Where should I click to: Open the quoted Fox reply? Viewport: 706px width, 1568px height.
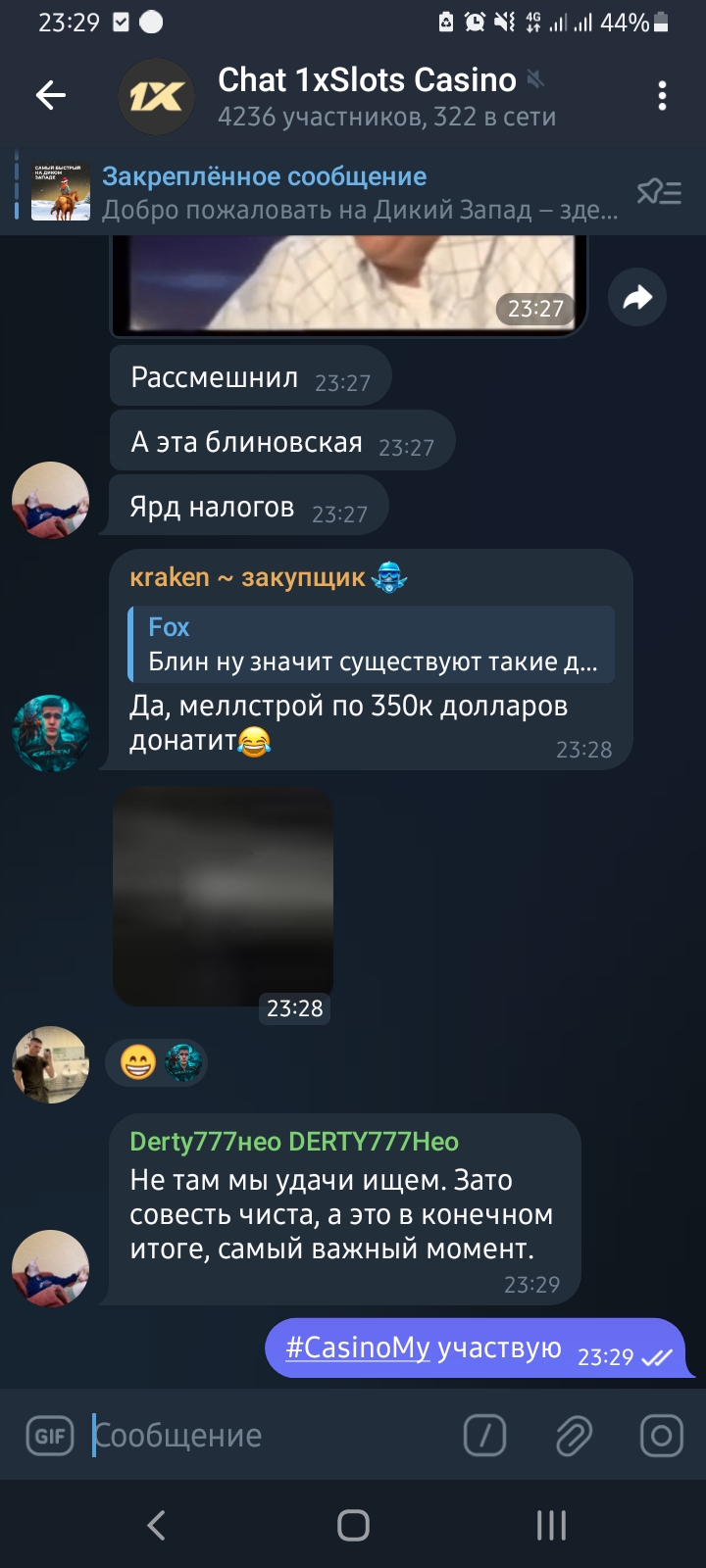pos(373,644)
